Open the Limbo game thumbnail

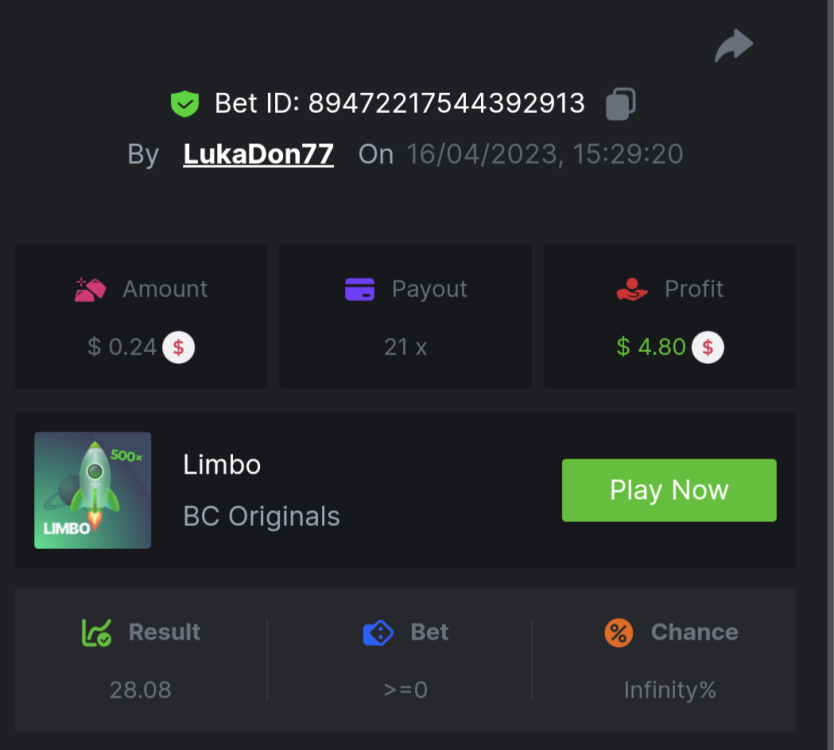point(92,490)
